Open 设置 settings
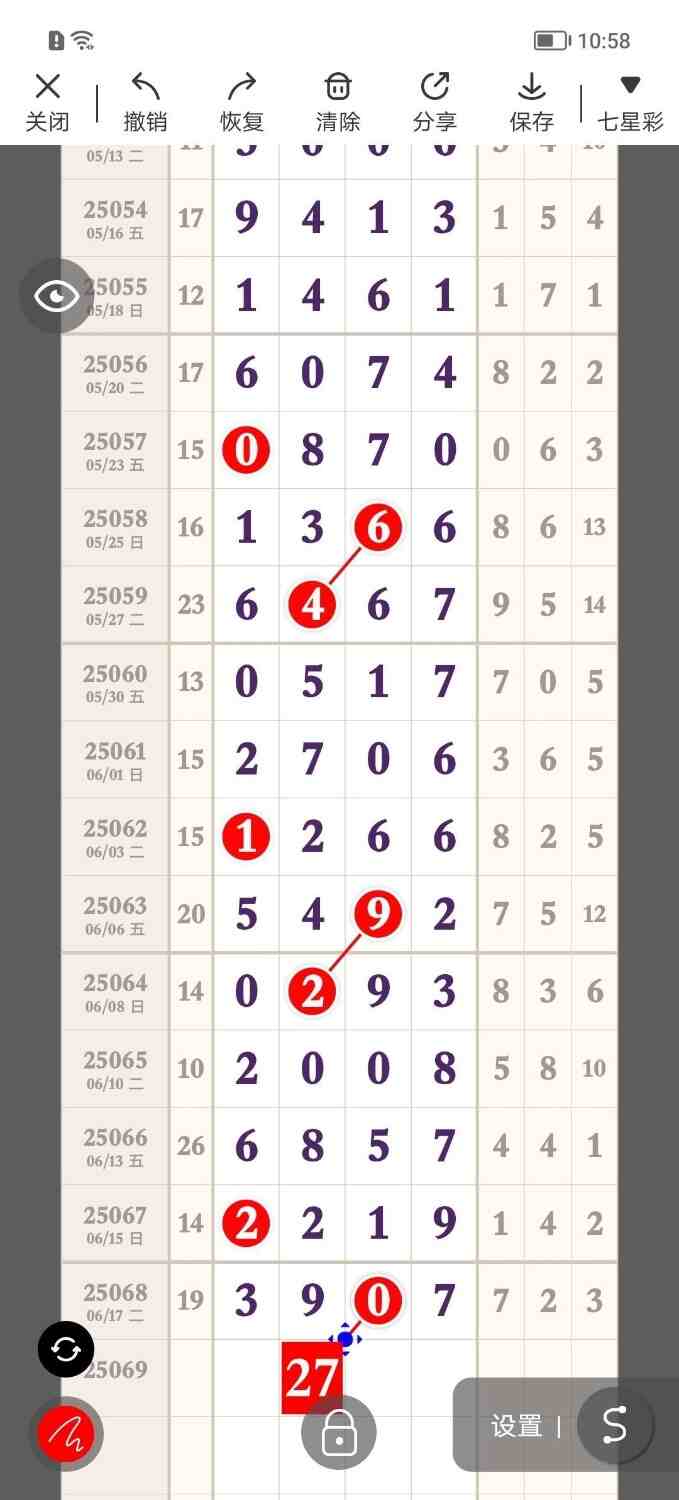The width and height of the screenshot is (679, 1500). [516, 1426]
